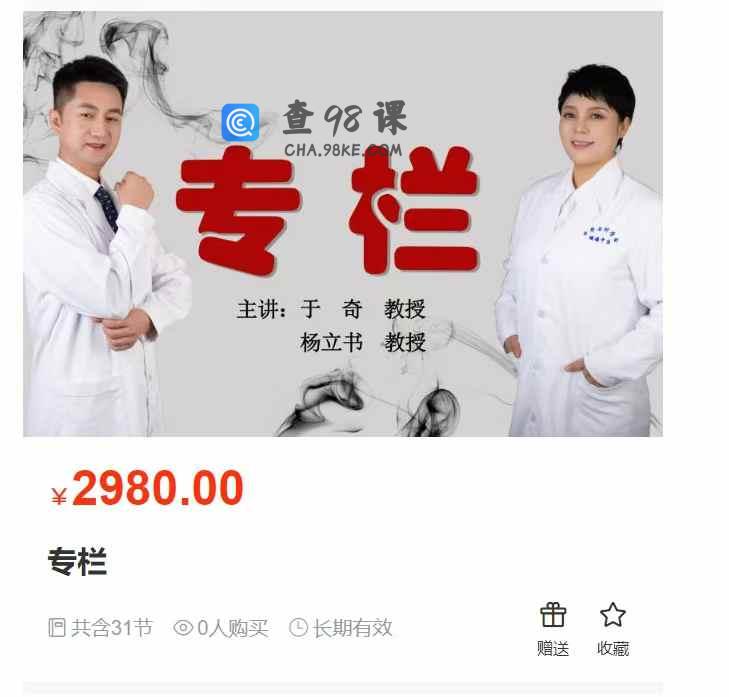729x697 pixels.
Task: Open the 专栏 course cover image
Action: coord(342,224)
